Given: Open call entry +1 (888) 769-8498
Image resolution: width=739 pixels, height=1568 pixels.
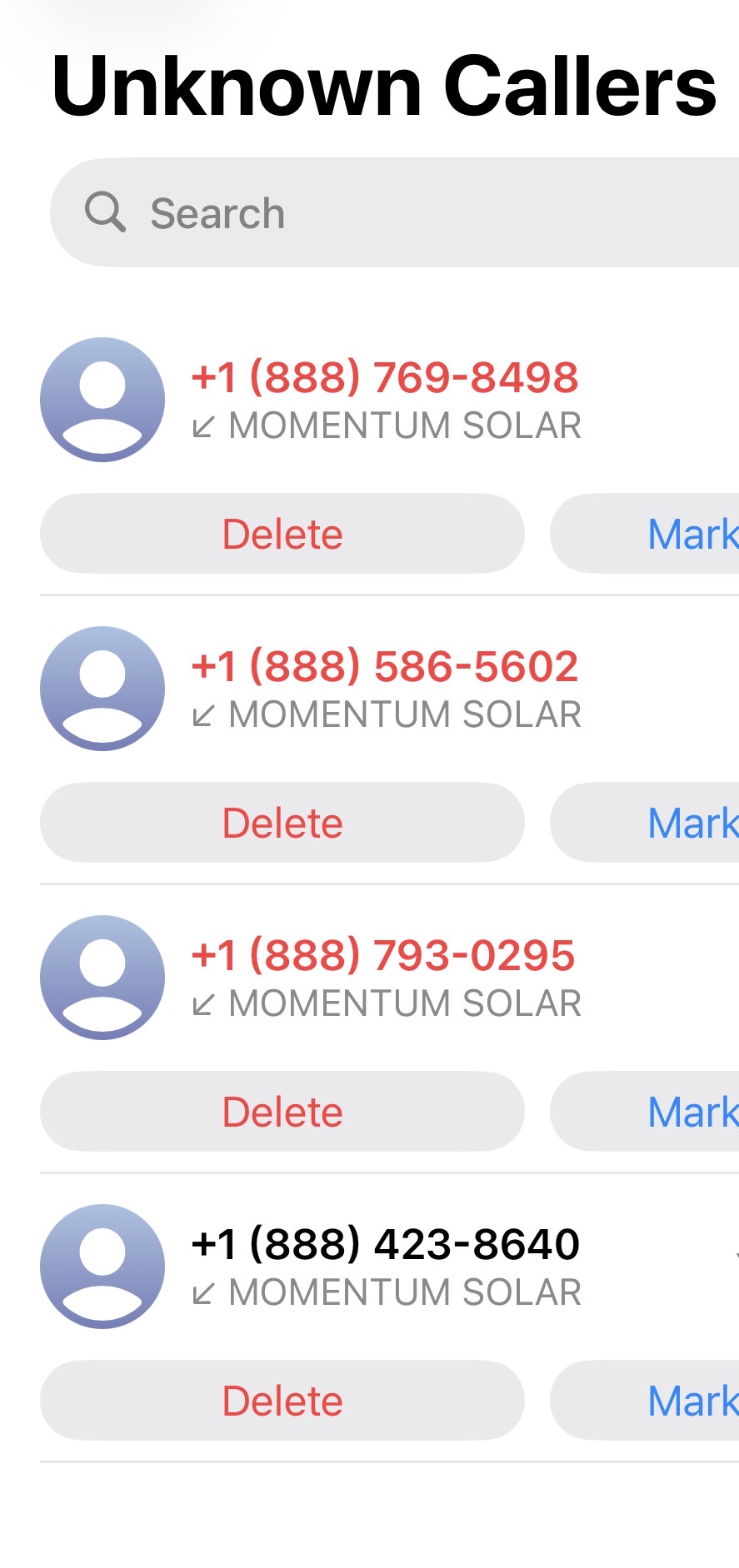Looking at the screenshot, I should (385, 399).
